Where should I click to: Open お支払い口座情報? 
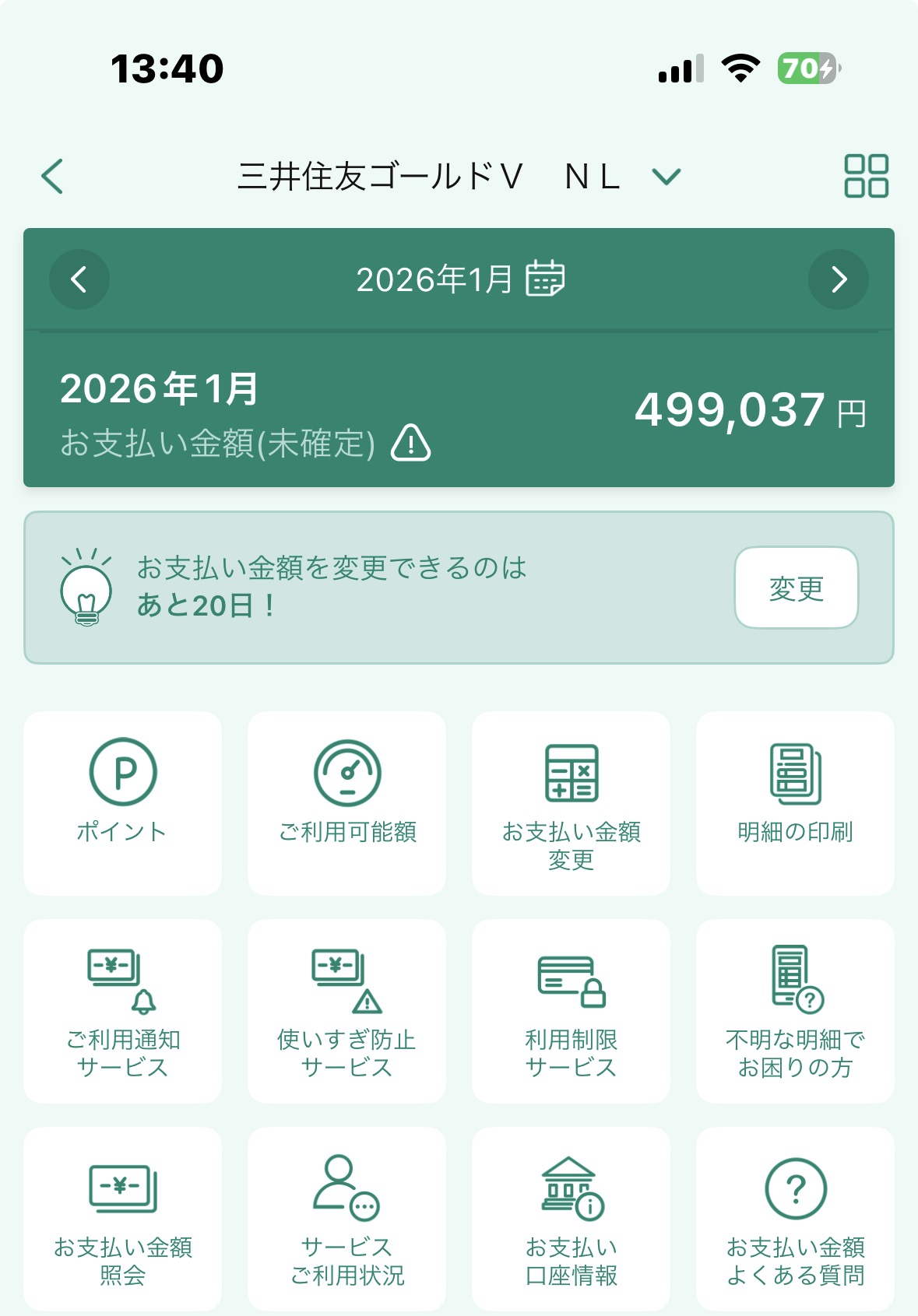pyautogui.click(x=571, y=1218)
